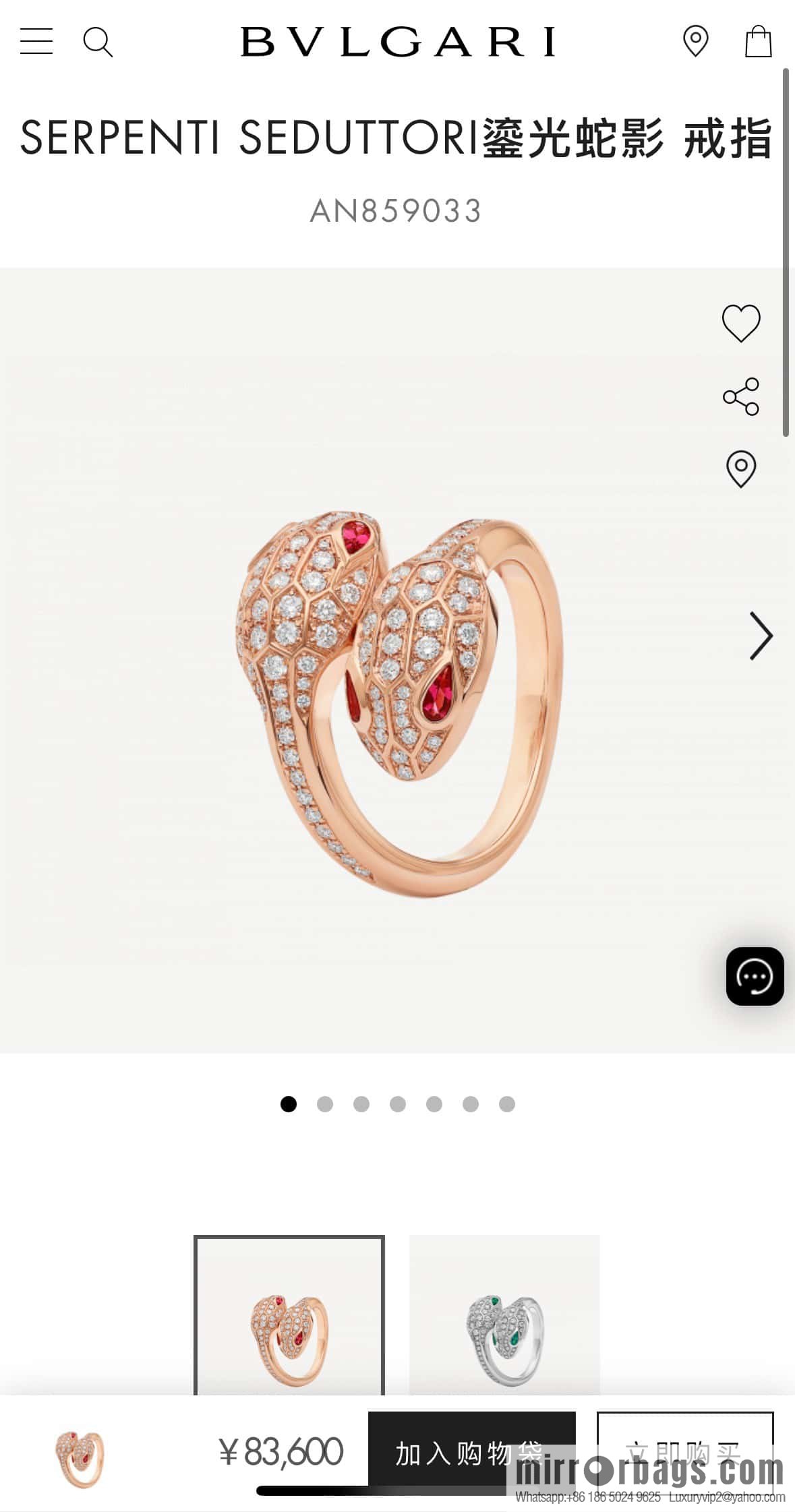Open the shopping bag icon
795x1512 pixels.
758,42
